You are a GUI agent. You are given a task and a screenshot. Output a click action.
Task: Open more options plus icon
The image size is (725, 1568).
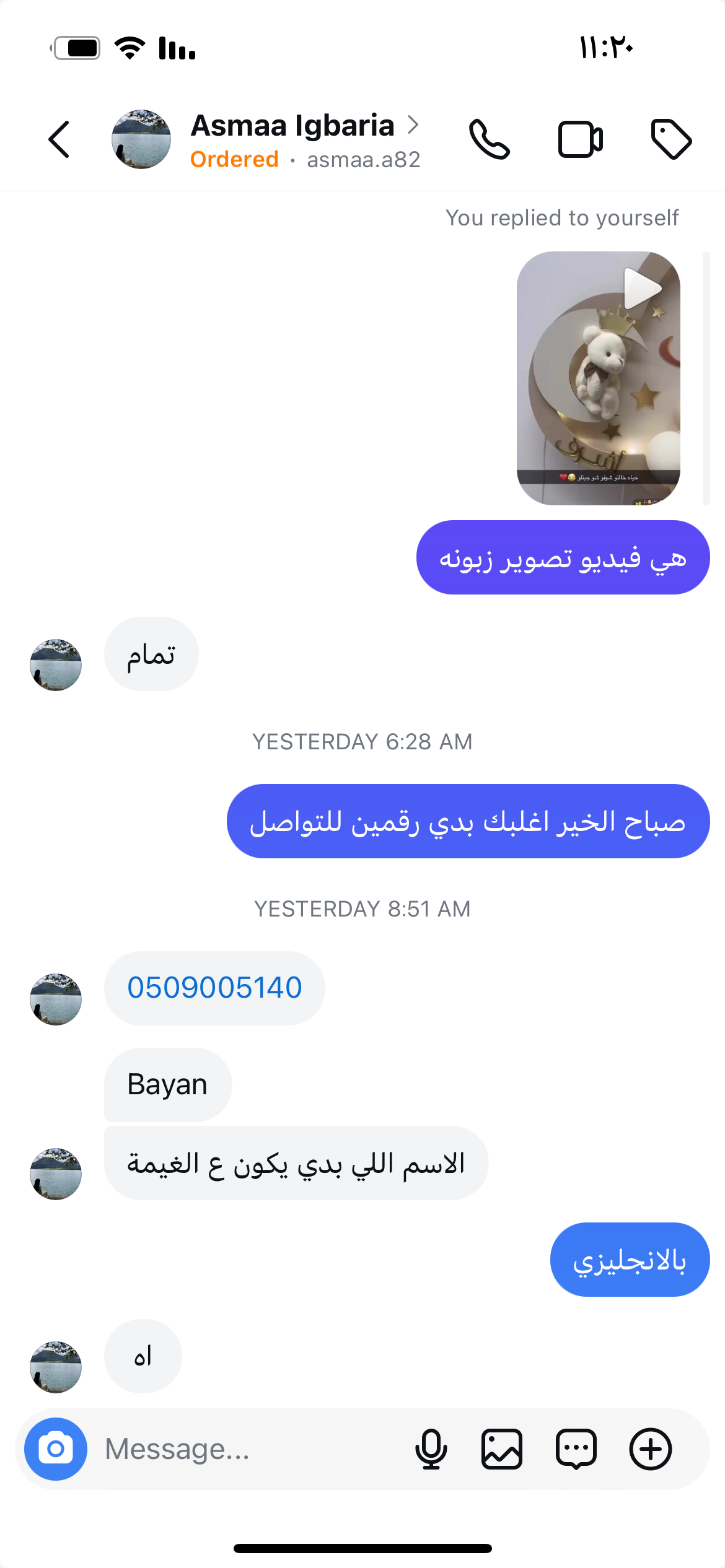tap(651, 1449)
